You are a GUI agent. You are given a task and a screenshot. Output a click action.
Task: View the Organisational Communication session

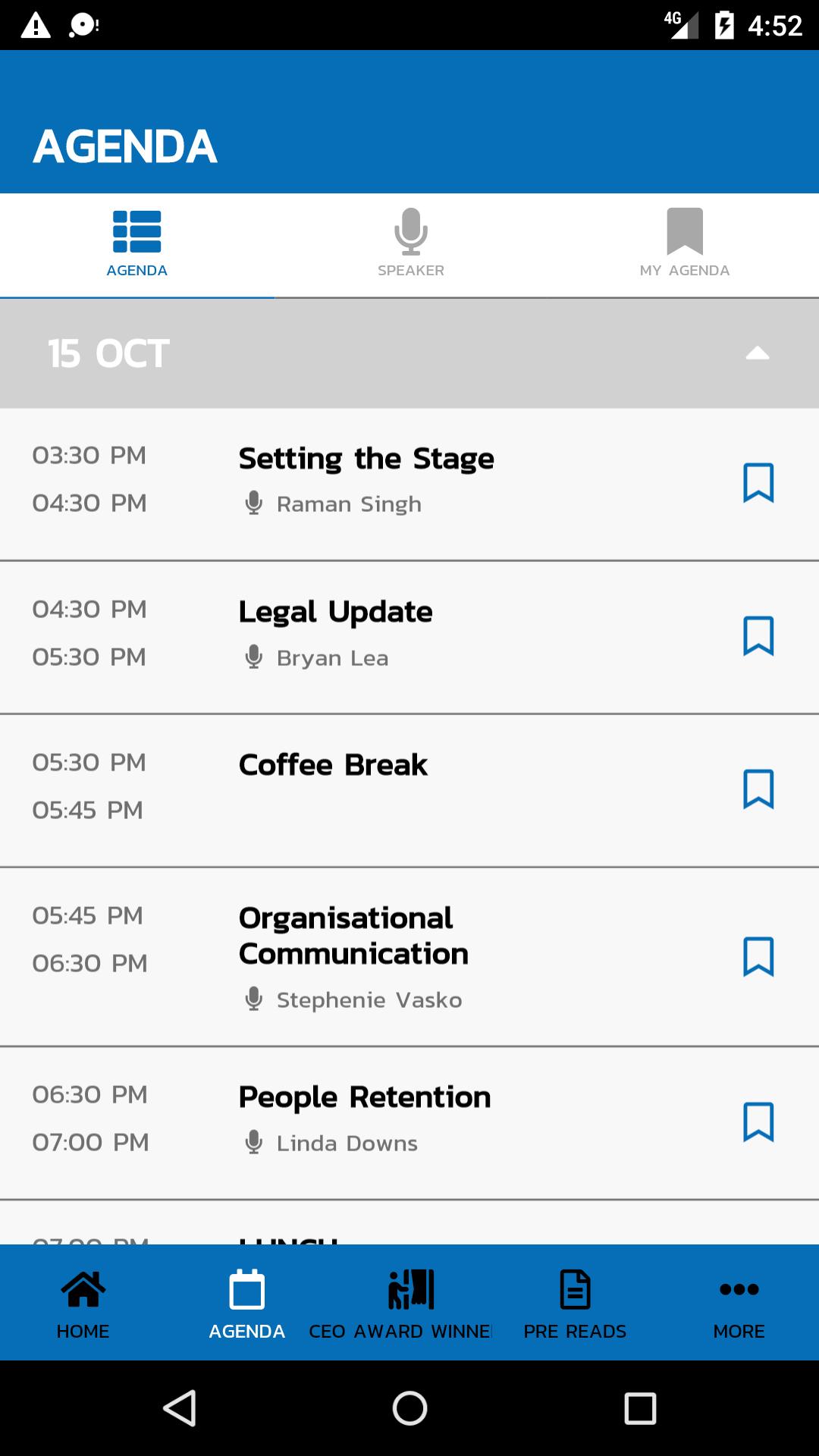click(353, 936)
